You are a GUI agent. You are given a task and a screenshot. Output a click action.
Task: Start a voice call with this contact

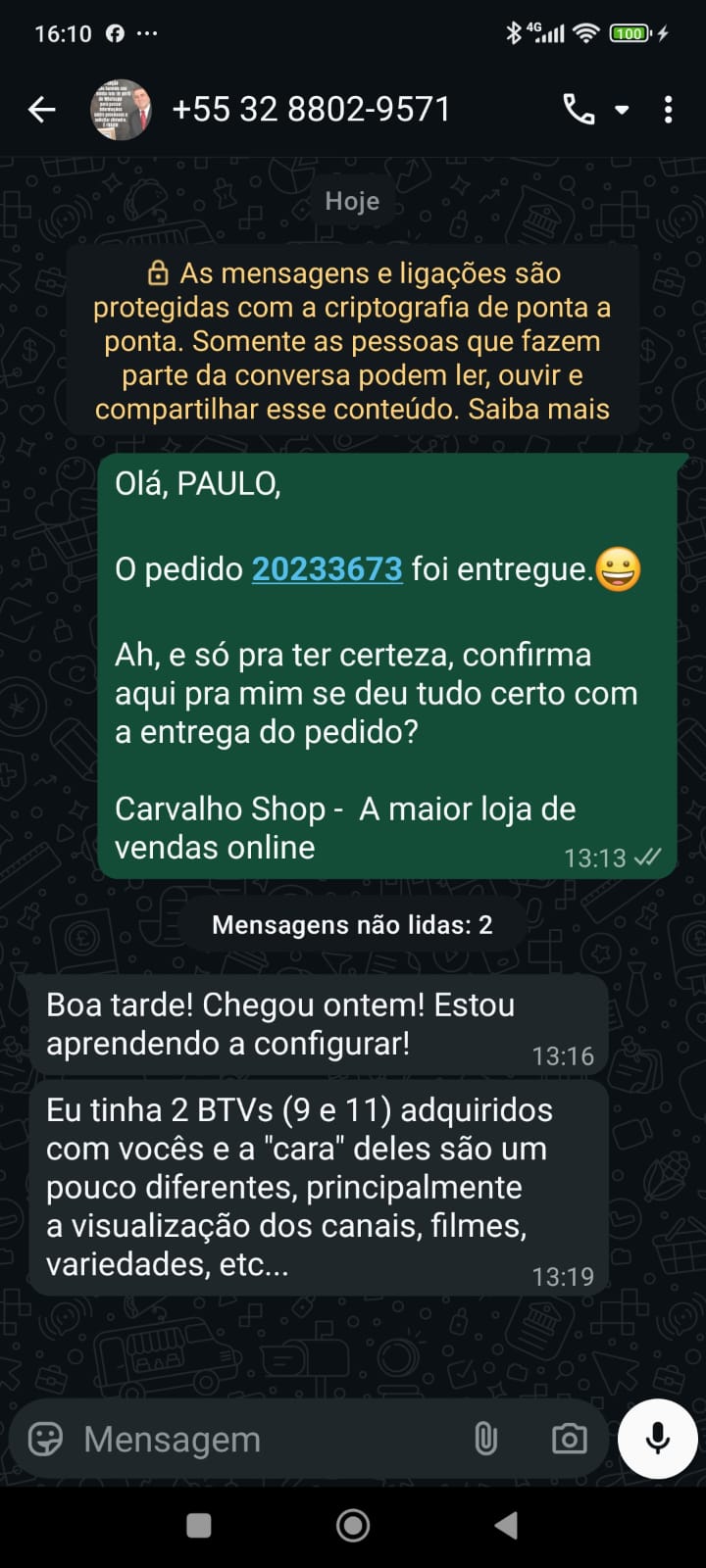point(579,110)
